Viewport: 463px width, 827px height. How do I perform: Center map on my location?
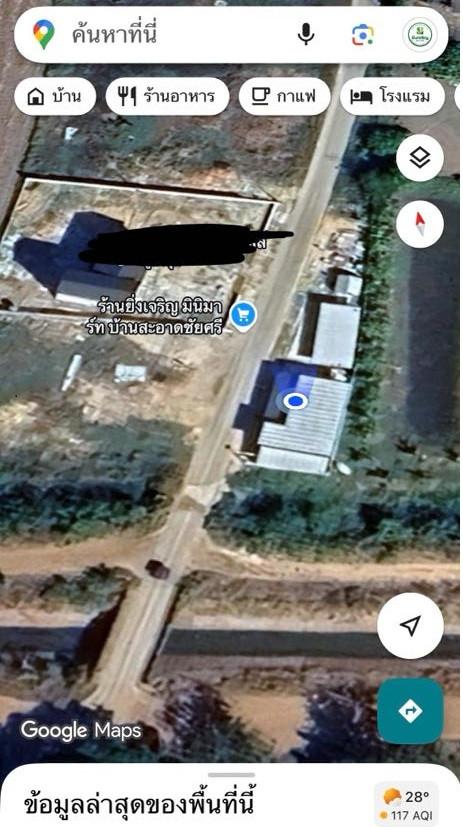click(410, 626)
